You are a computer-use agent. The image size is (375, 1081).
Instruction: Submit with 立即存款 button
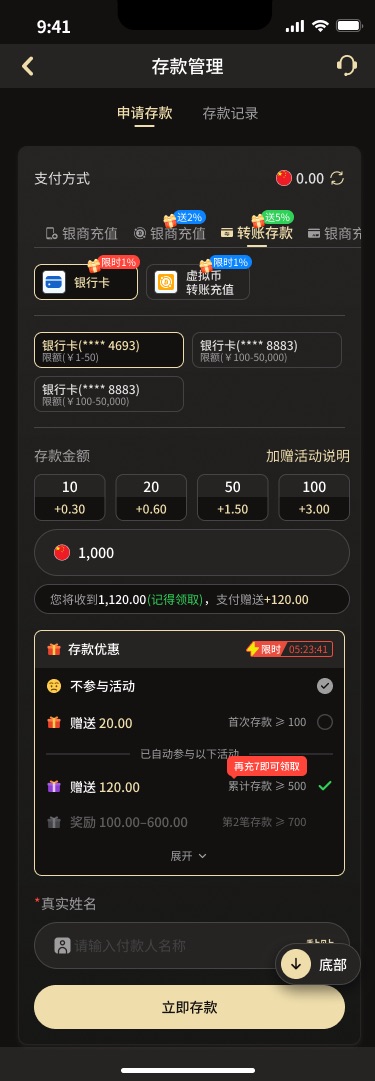[x=190, y=1007]
